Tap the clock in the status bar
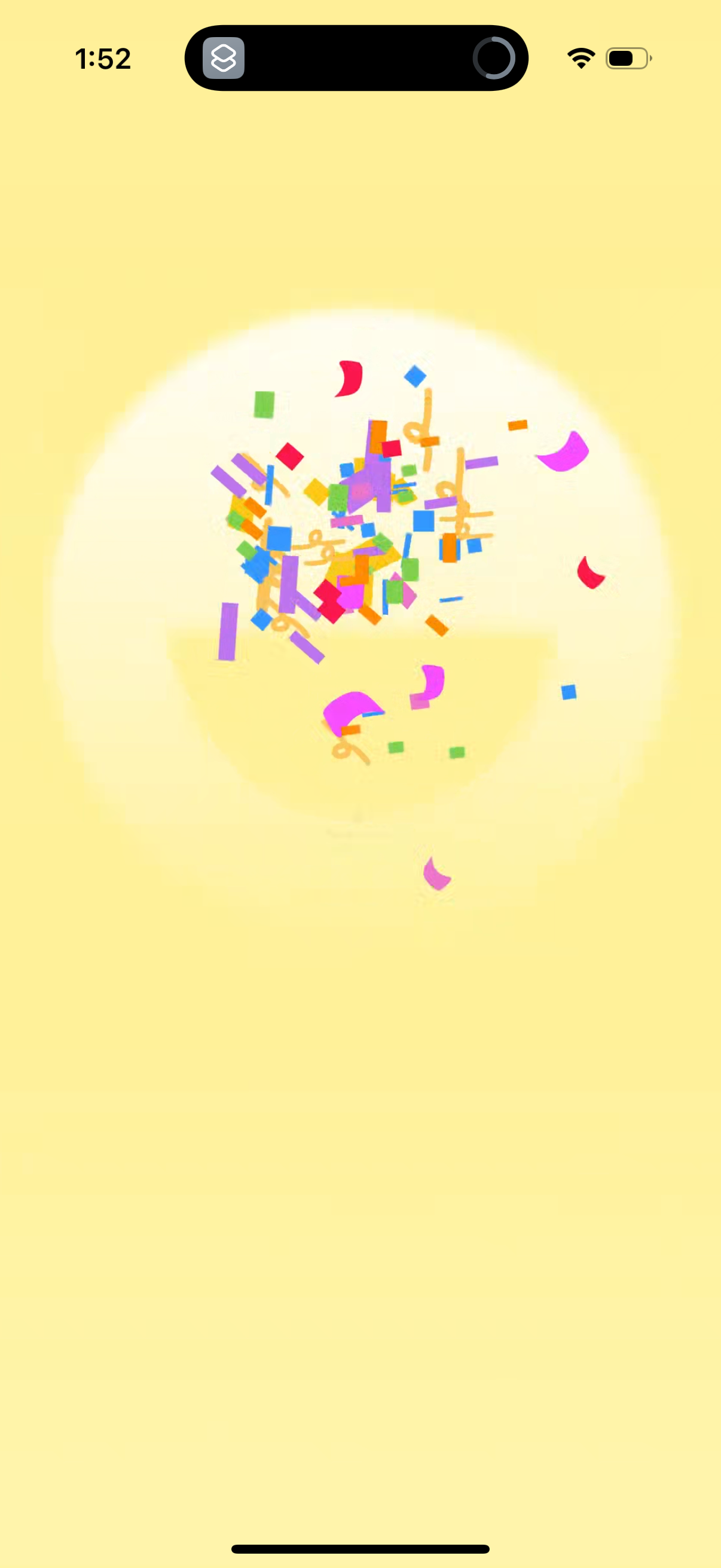The height and width of the screenshot is (1568, 721). [103, 58]
